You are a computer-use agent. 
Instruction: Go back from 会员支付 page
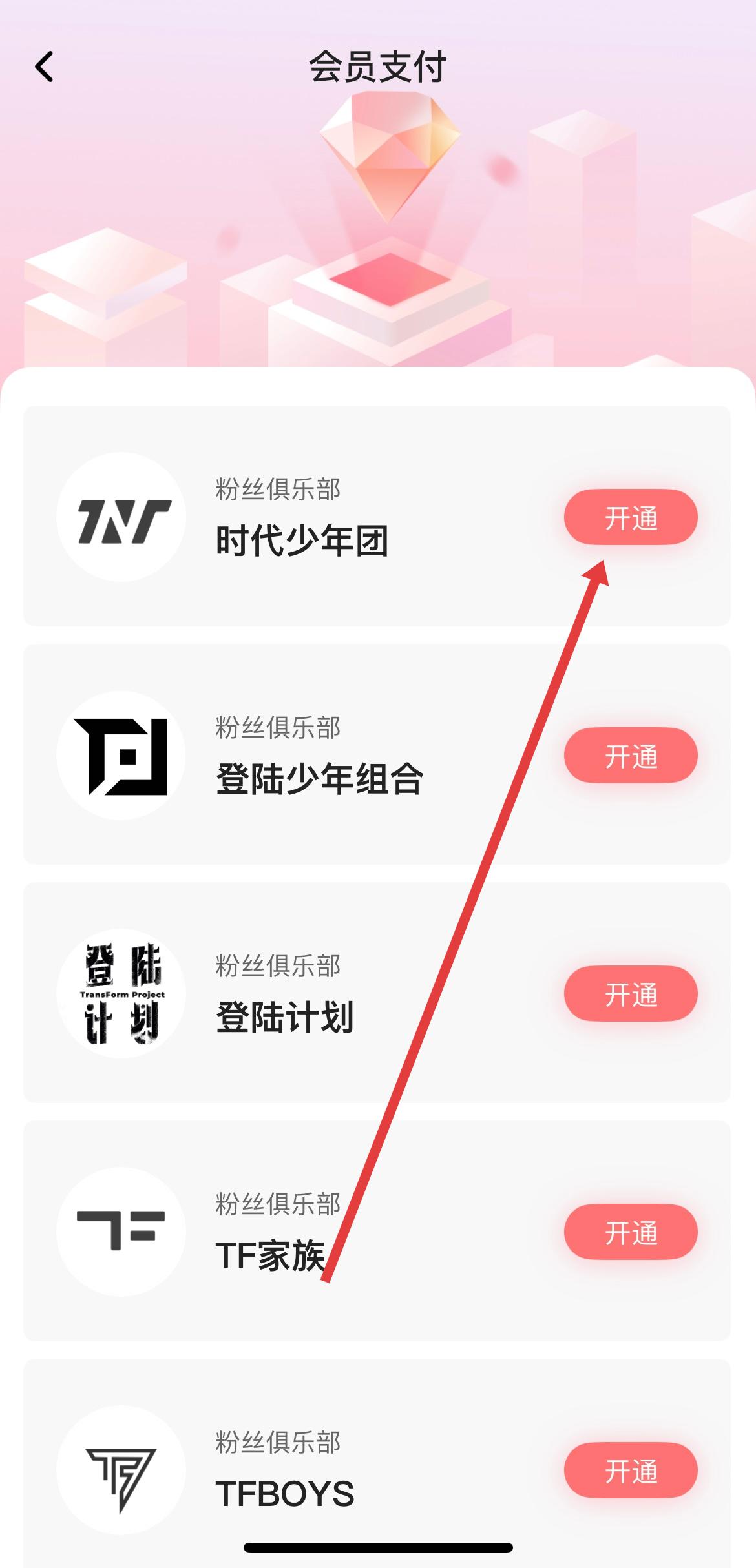coord(44,67)
